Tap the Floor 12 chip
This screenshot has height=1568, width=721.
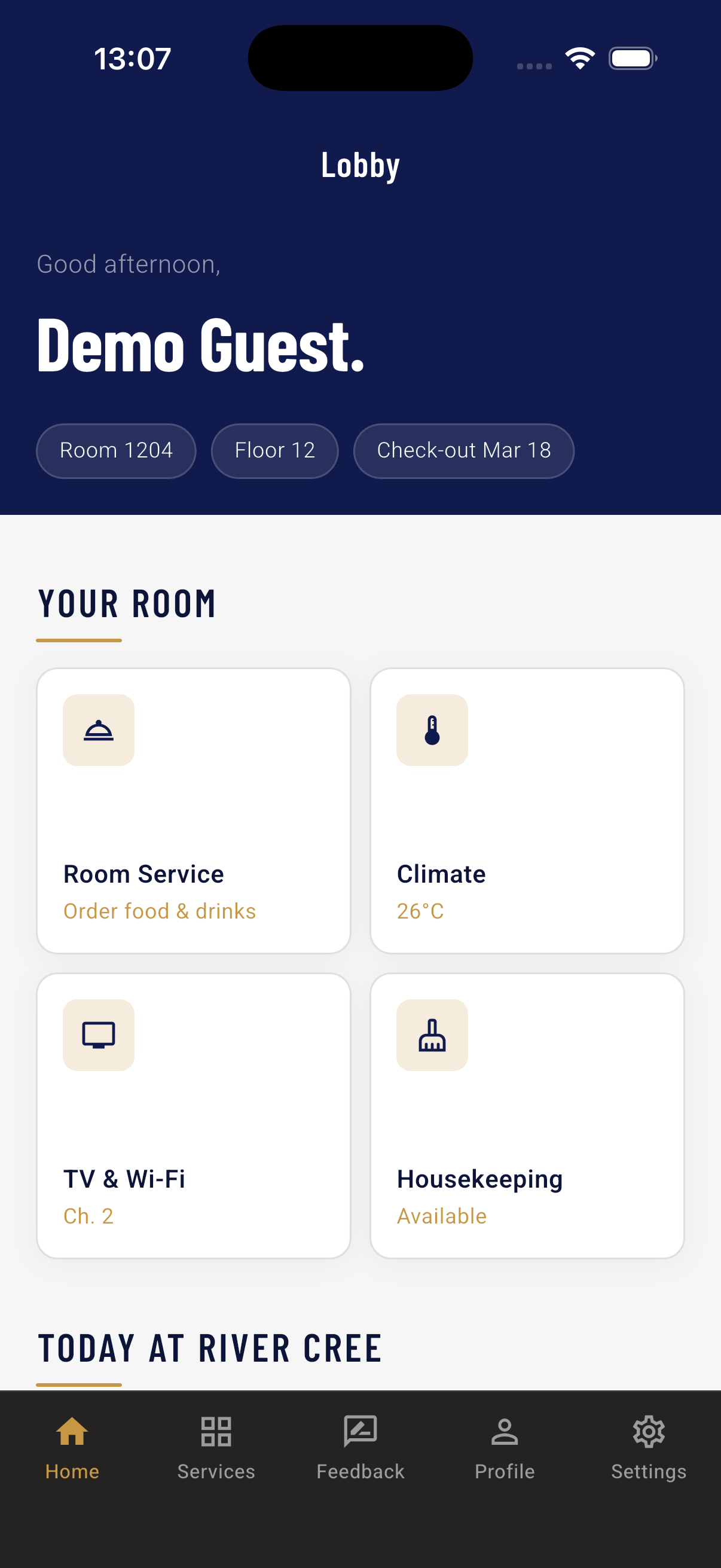(274, 450)
